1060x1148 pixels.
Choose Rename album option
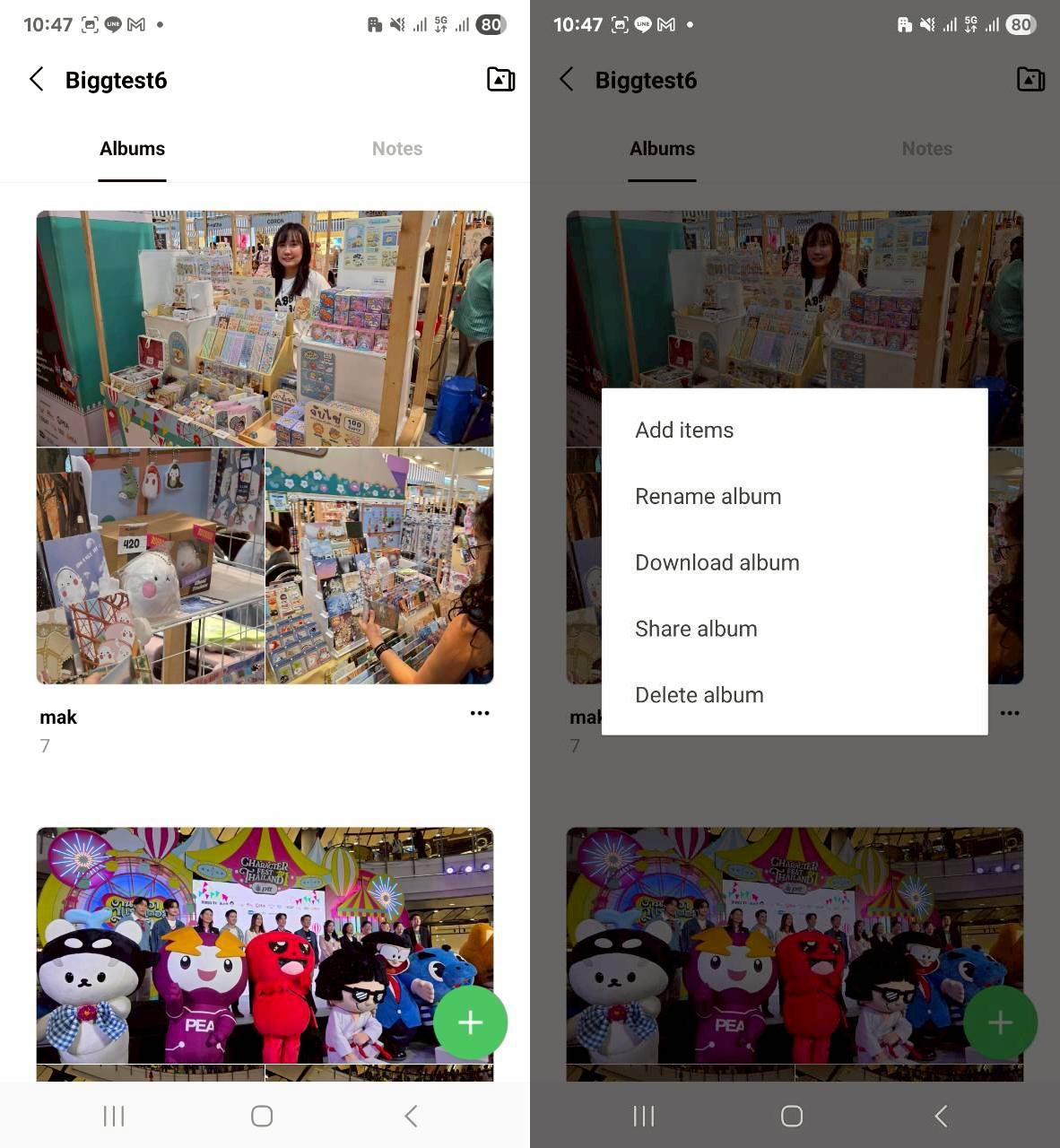point(708,497)
